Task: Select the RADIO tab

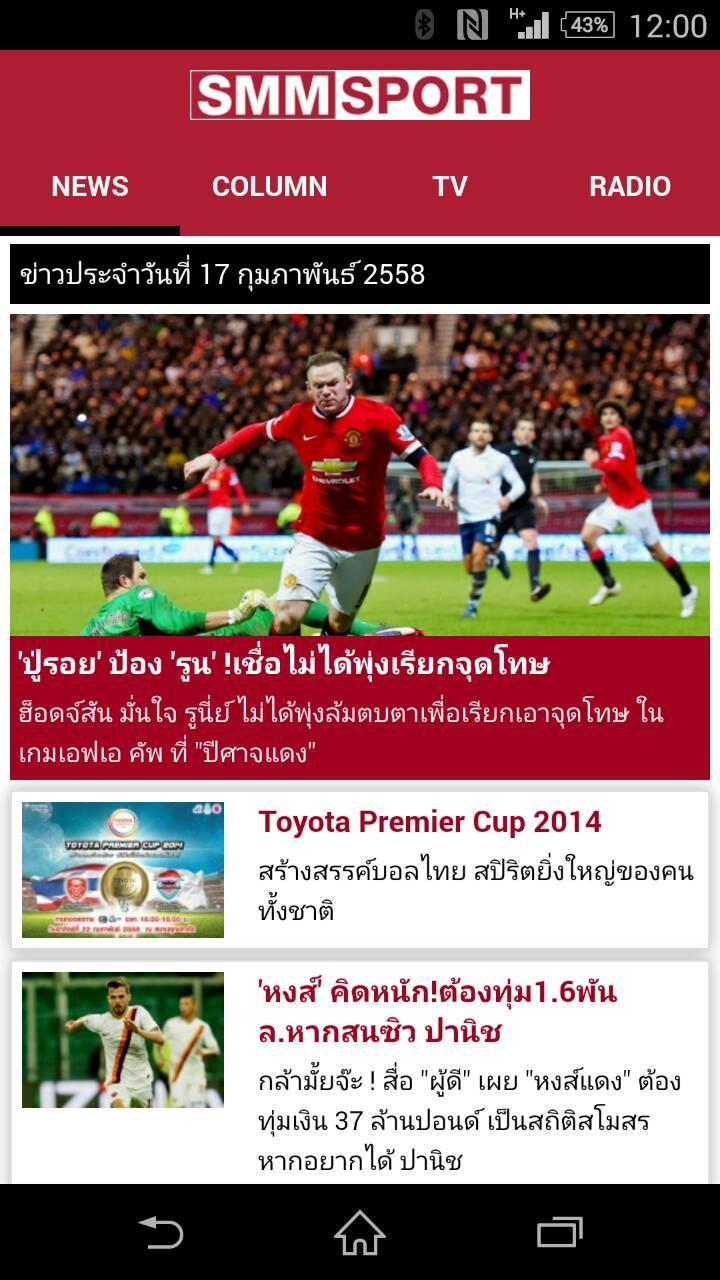Action: click(629, 187)
